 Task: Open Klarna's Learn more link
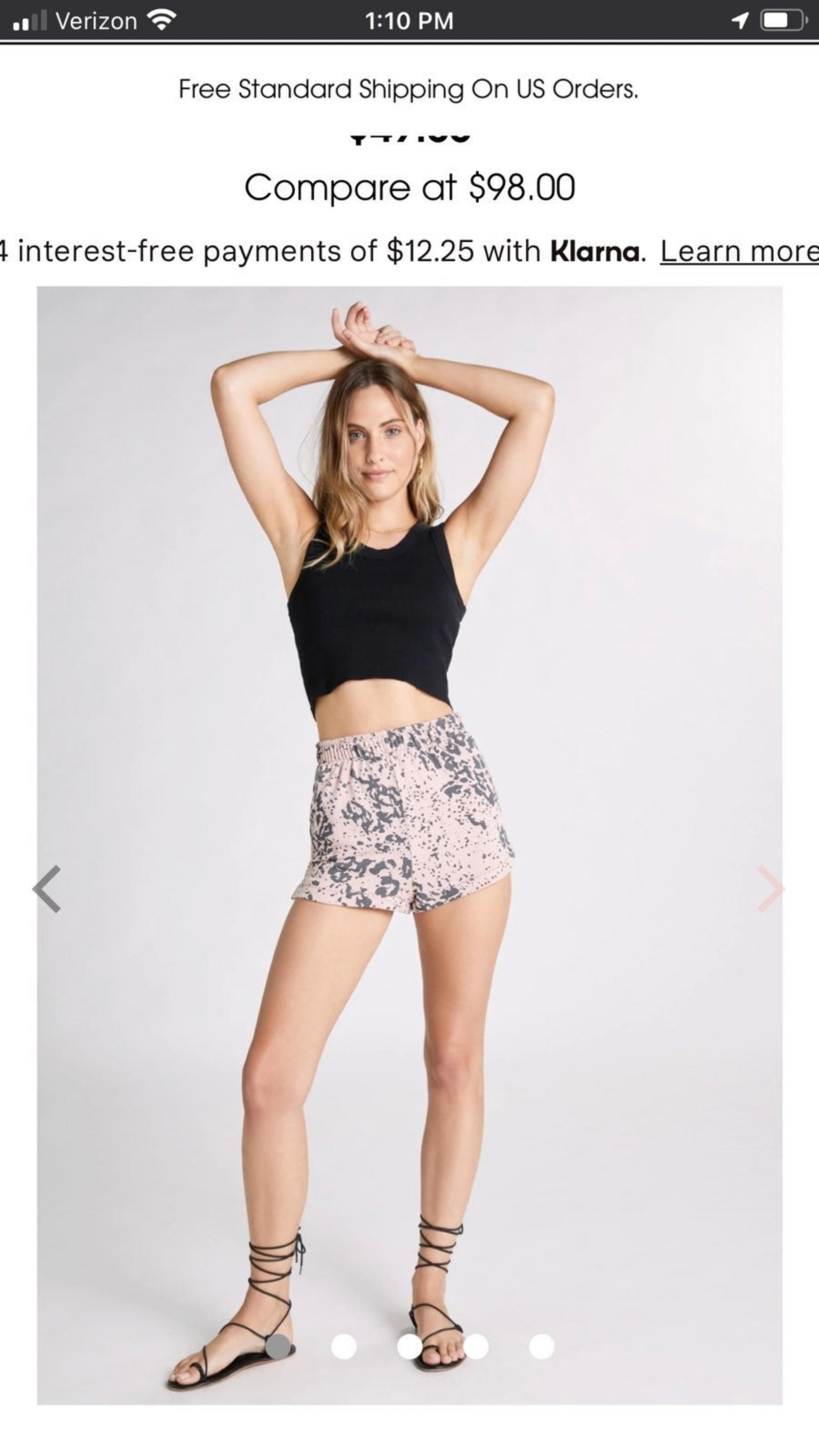739,251
